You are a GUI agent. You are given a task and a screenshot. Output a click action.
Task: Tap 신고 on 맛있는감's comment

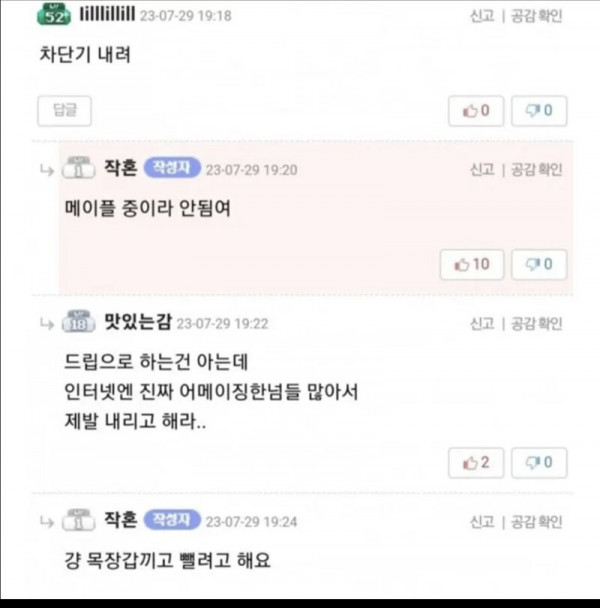coord(482,323)
